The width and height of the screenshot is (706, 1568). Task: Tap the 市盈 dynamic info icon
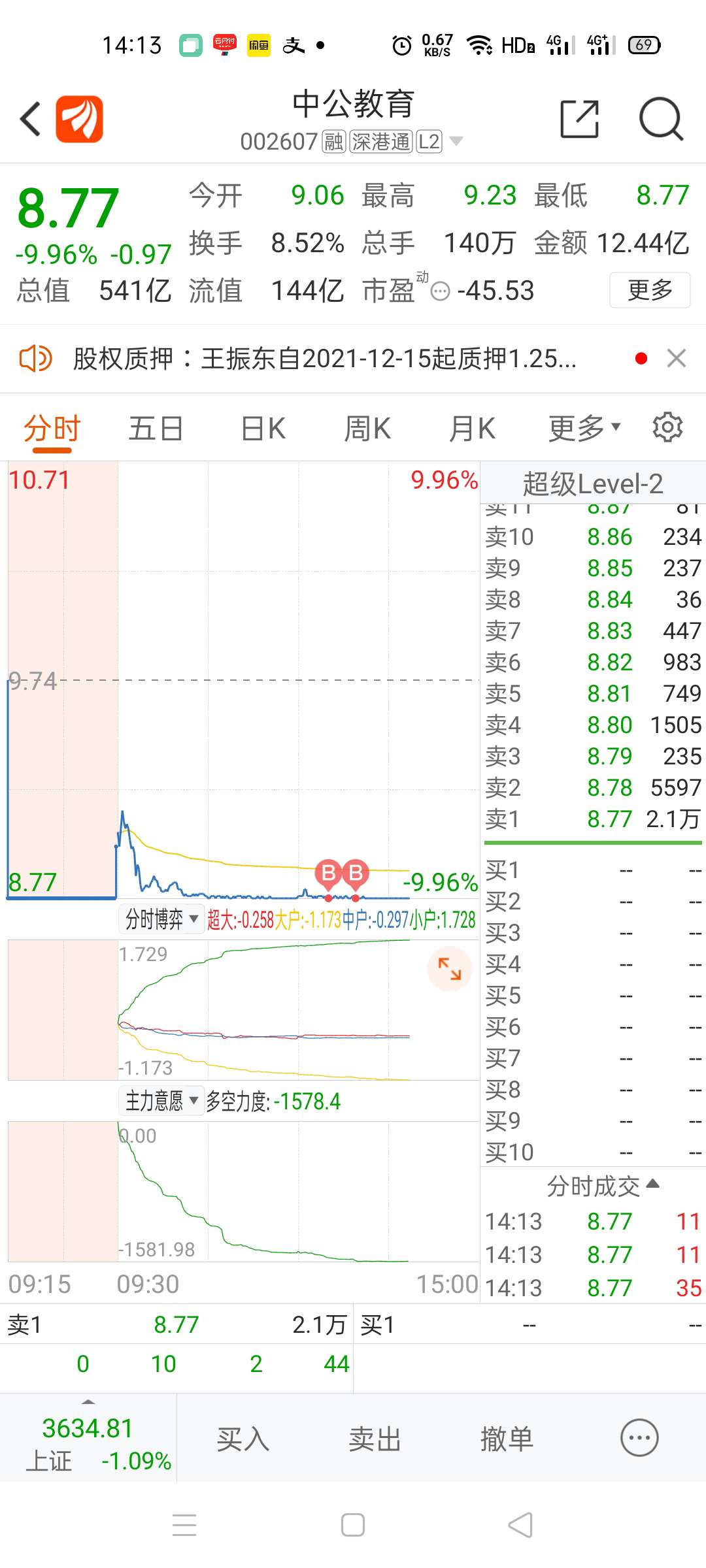coord(440,292)
